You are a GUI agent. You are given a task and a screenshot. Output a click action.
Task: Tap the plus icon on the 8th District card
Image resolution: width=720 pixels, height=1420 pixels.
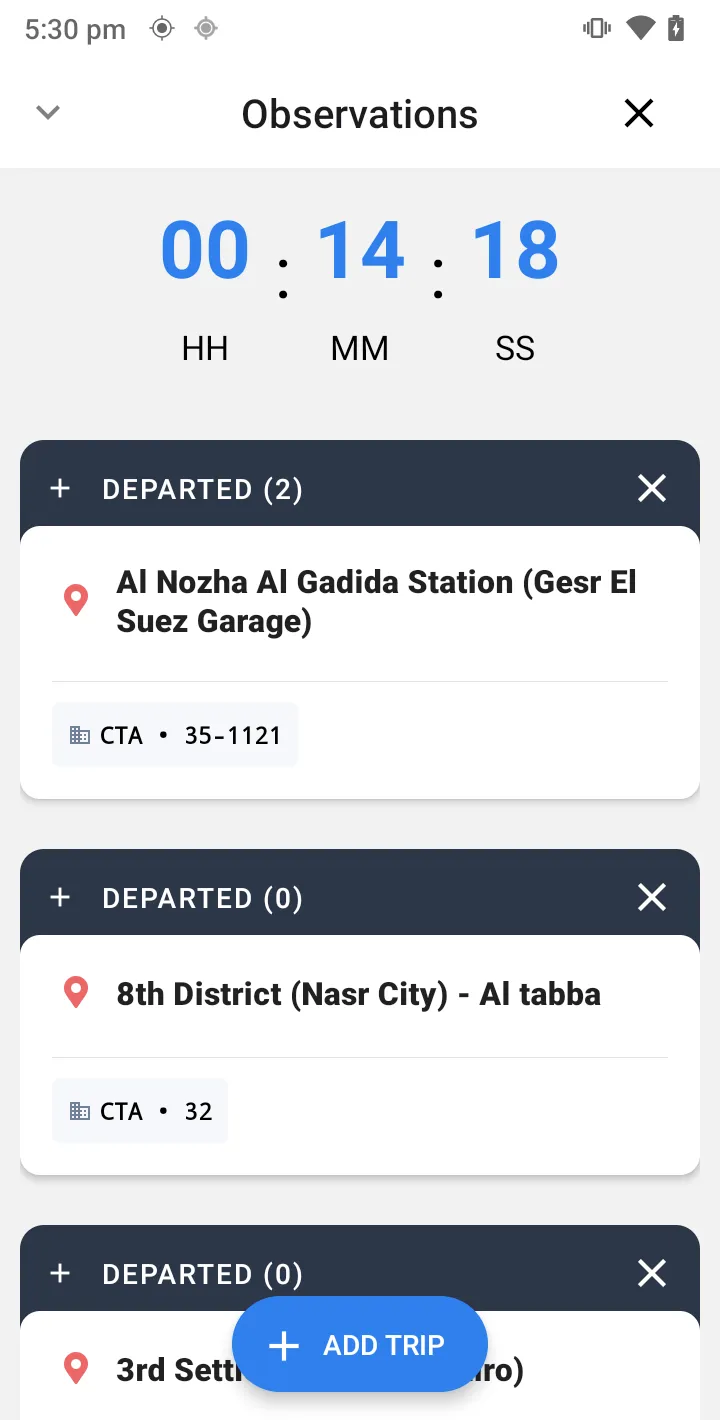(60, 897)
